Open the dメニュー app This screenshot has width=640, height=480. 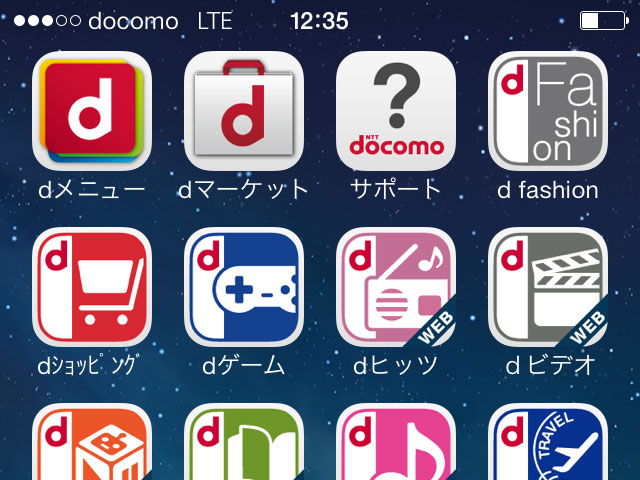(92, 111)
